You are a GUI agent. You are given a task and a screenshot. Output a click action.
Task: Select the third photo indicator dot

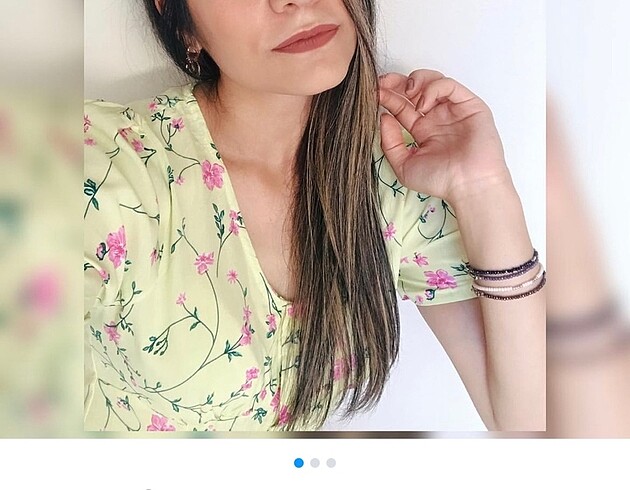[x=331, y=463]
